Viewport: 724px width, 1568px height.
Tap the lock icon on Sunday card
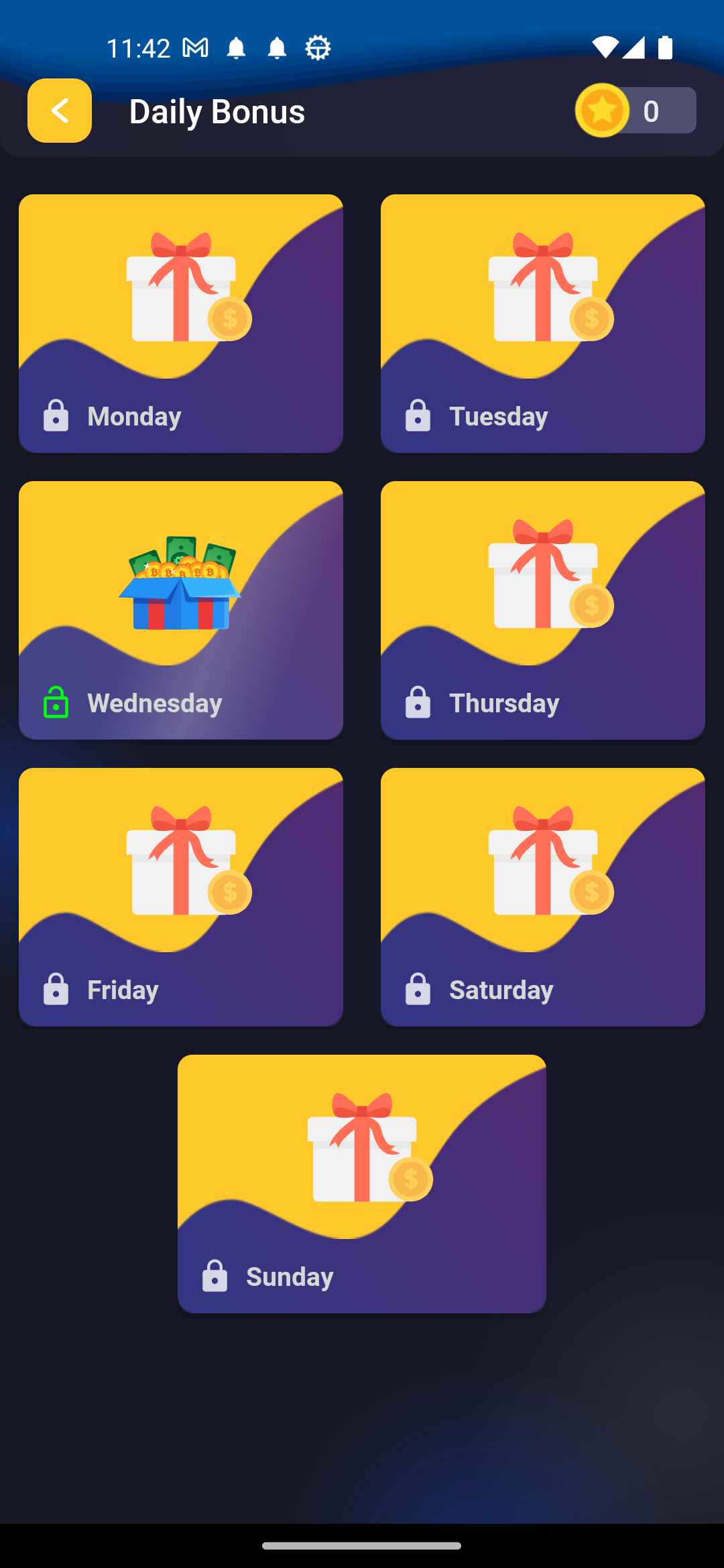[x=215, y=1276]
